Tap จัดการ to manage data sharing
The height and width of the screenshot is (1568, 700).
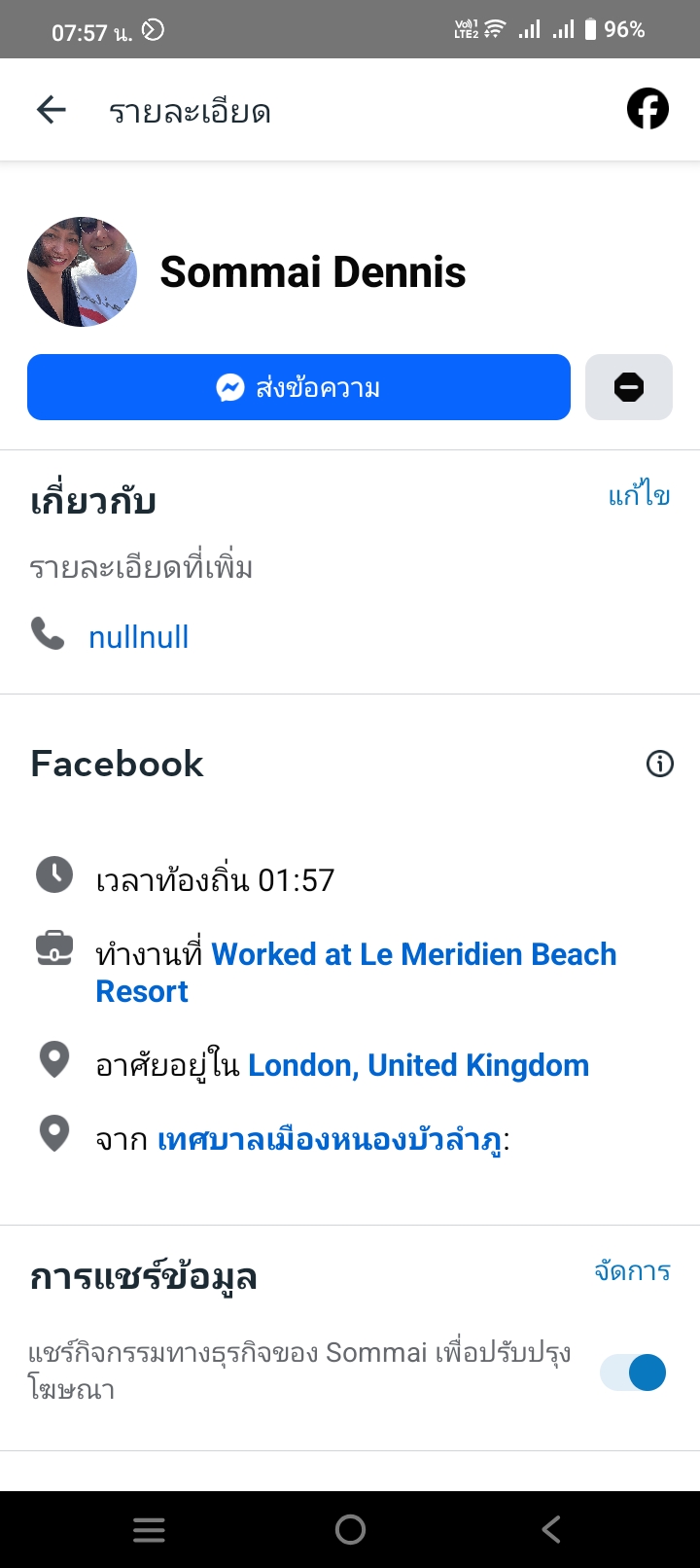click(x=632, y=1271)
